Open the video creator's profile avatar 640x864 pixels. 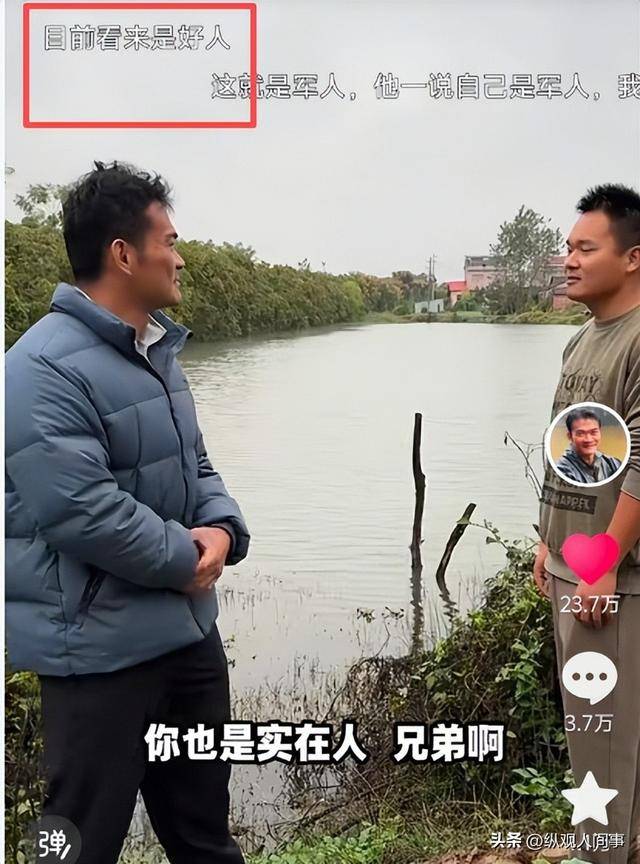[x=587, y=445]
